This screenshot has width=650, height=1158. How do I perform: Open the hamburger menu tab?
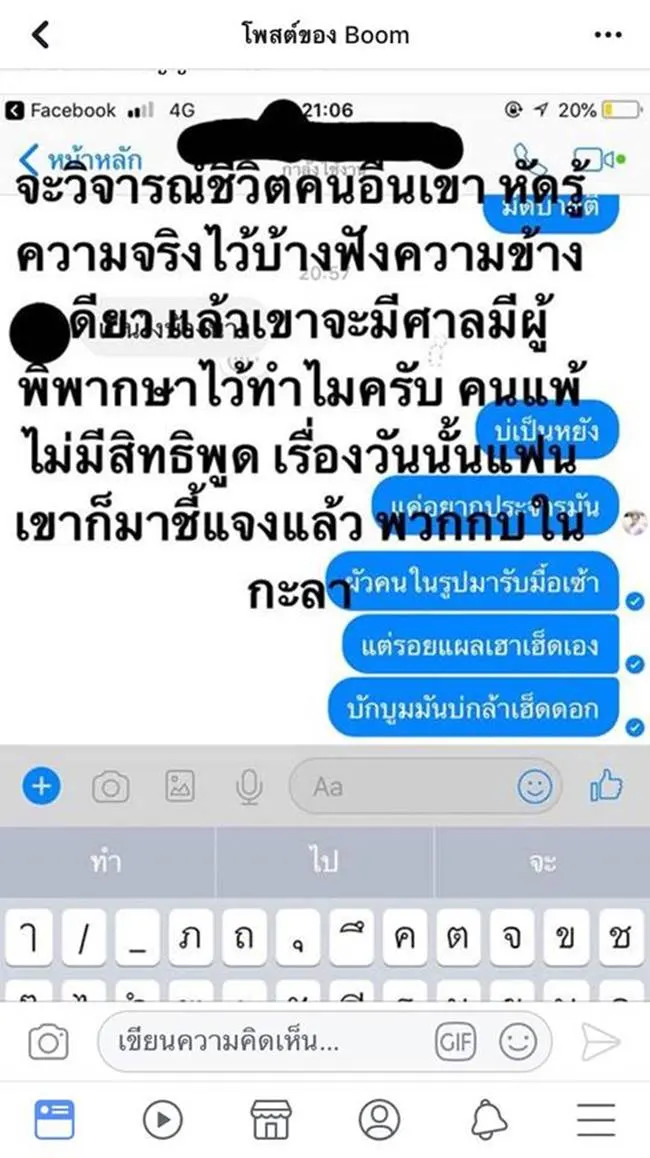click(596, 1120)
